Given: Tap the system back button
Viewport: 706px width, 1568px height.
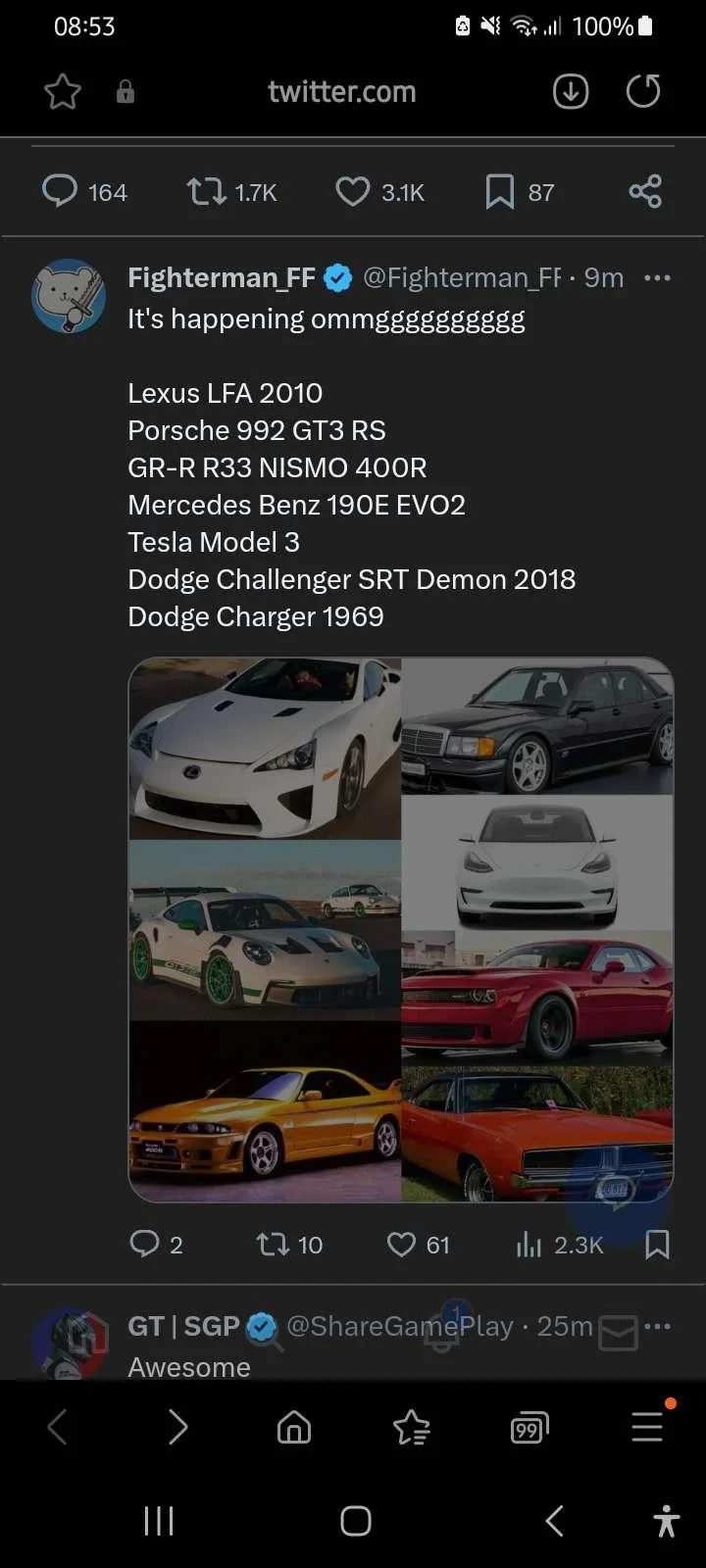Looking at the screenshot, I should (554, 1521).
